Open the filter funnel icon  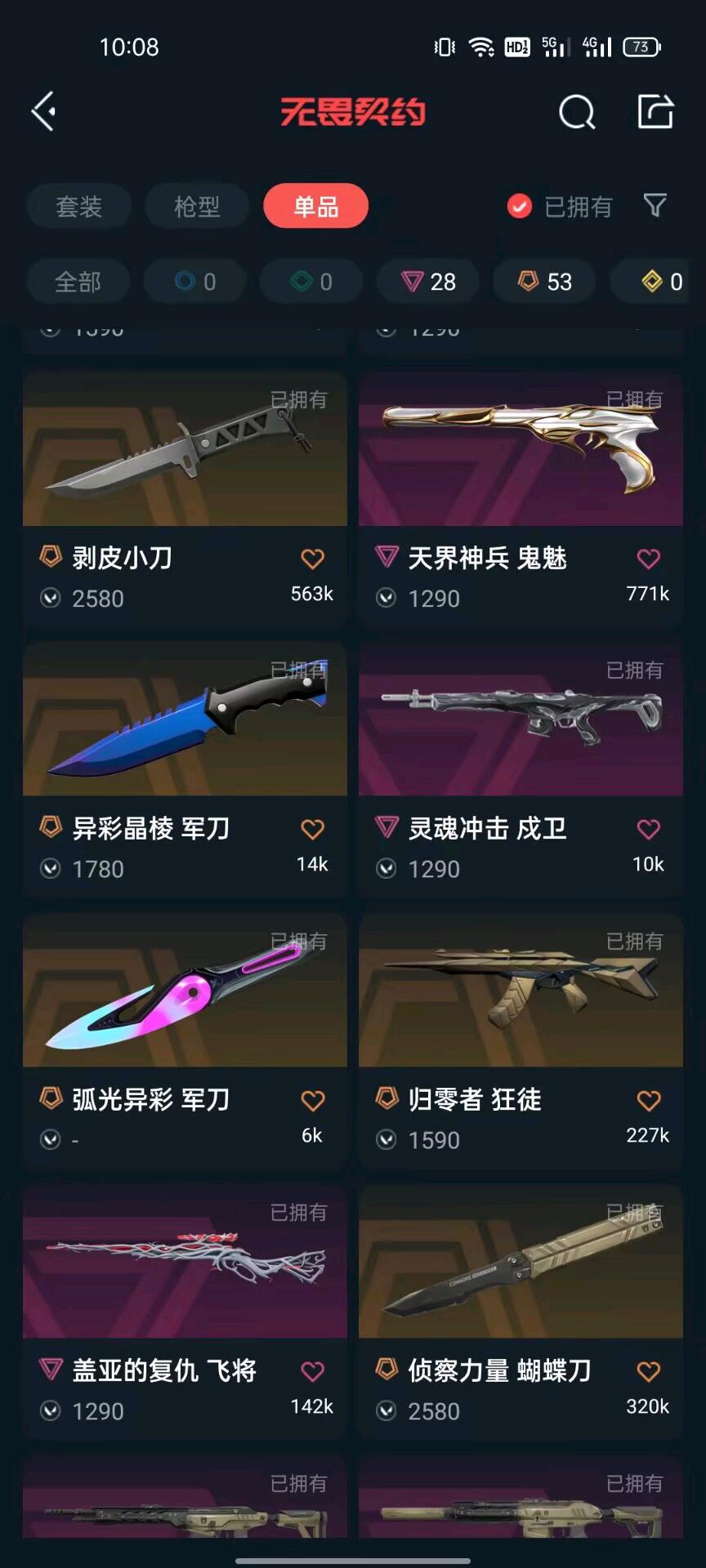click(655, 206)
